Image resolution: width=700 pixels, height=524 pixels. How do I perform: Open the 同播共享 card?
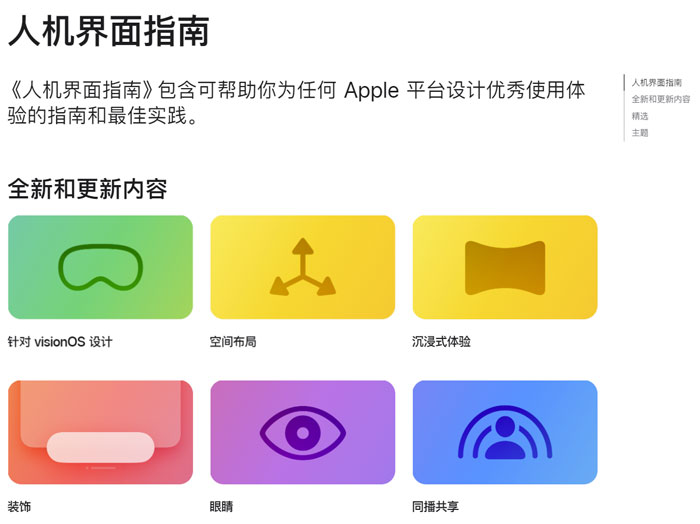pyautogui.click(x=504, y=432)
